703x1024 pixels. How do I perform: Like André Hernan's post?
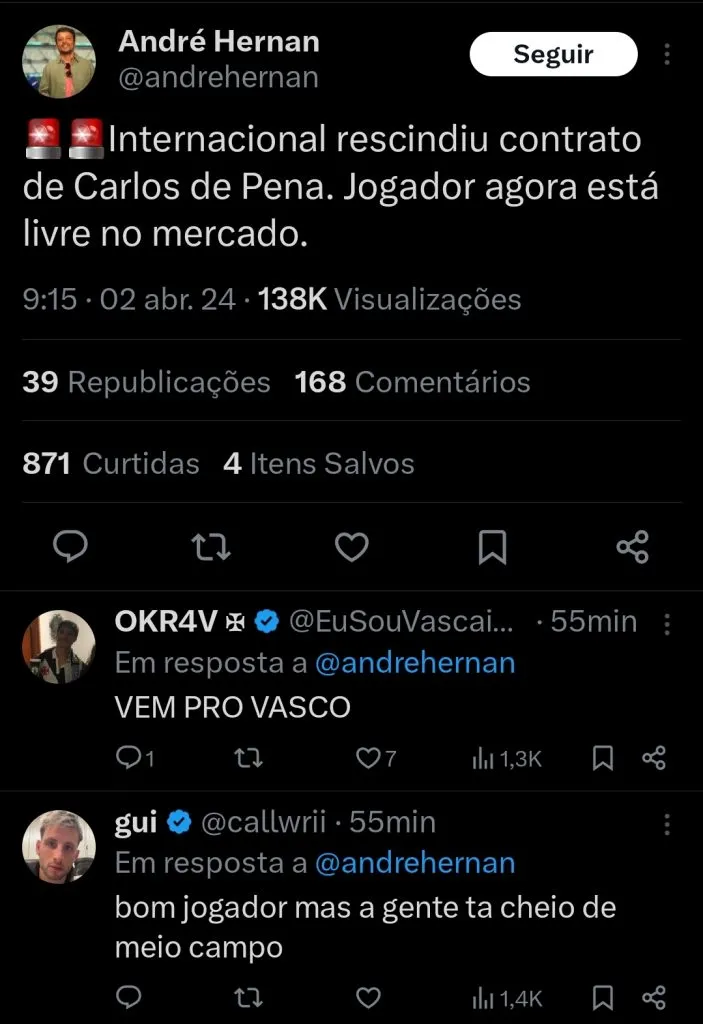click(351, 546)
